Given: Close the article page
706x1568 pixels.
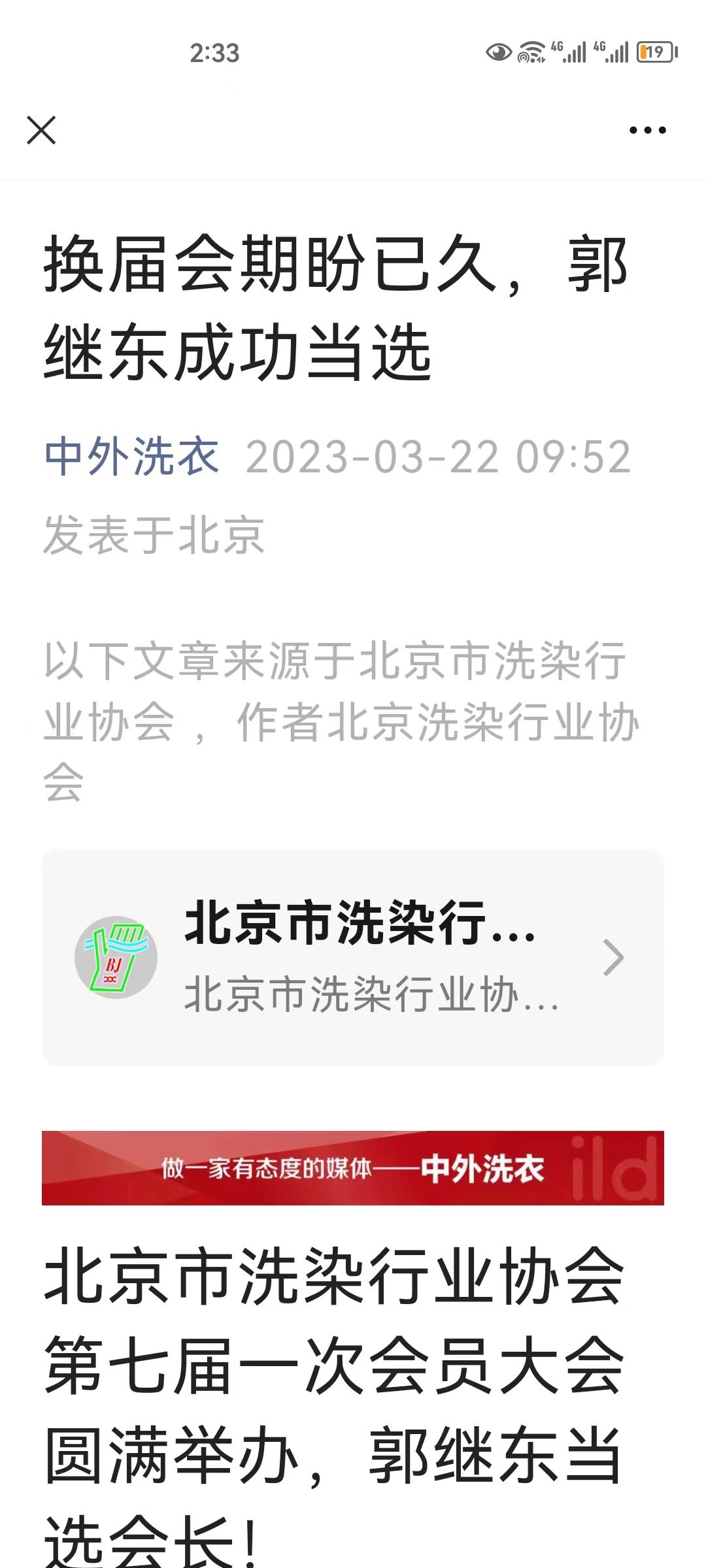Looking at the screenshot, I should point(41,130).
